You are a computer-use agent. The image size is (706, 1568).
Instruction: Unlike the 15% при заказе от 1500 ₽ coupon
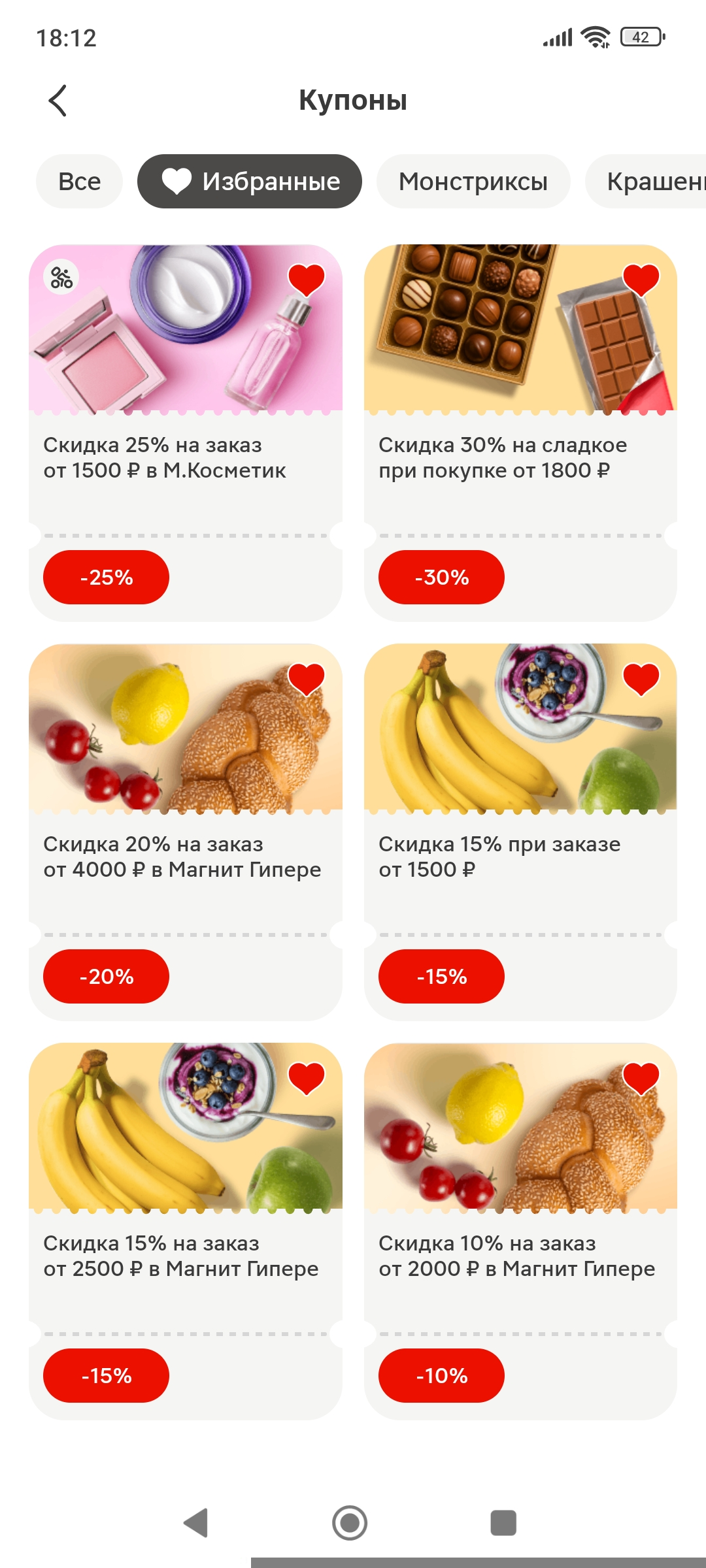pyautogui.click(x=641, y=679)
